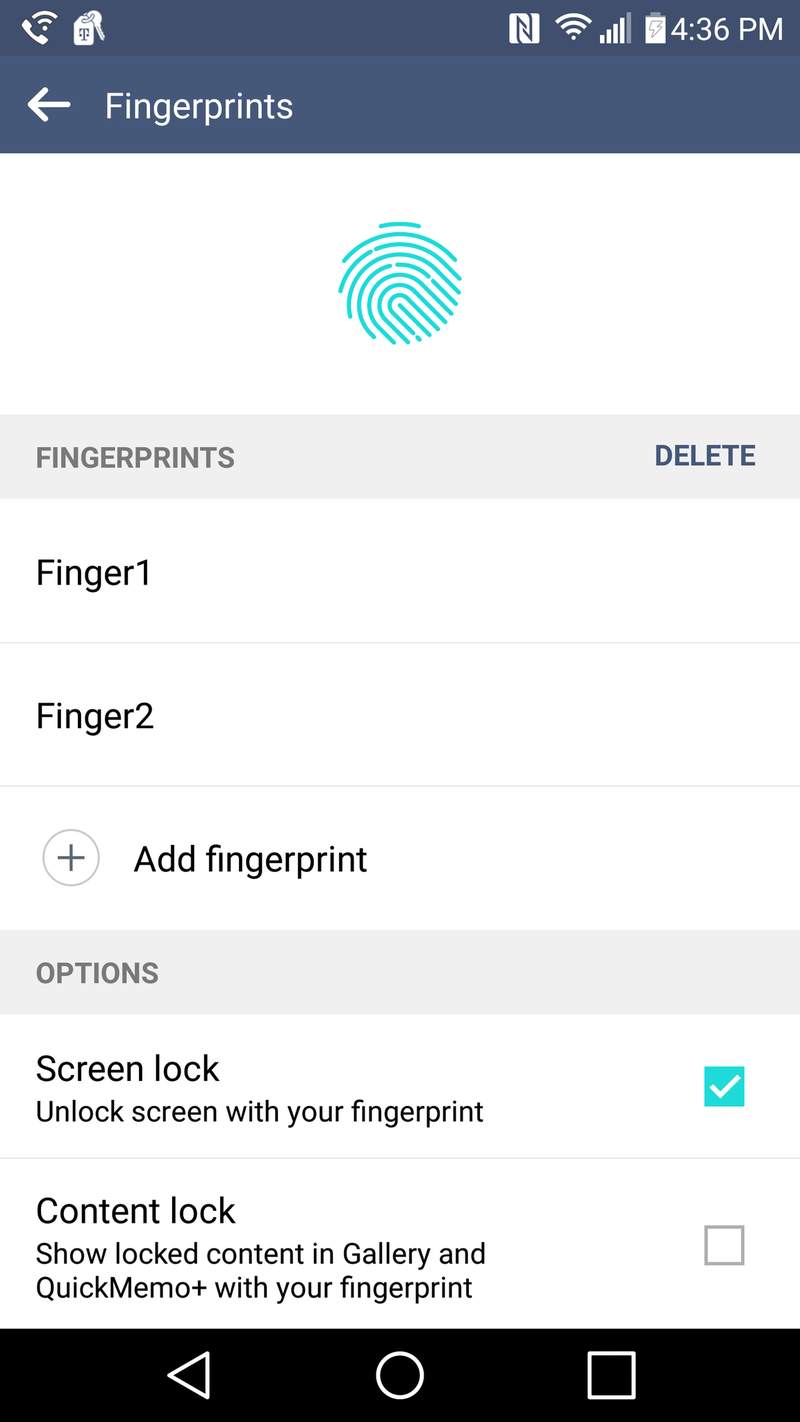
Task: Tap the NFC icon in the status bar
Action: pyautogui.click(x=524, y=29)
